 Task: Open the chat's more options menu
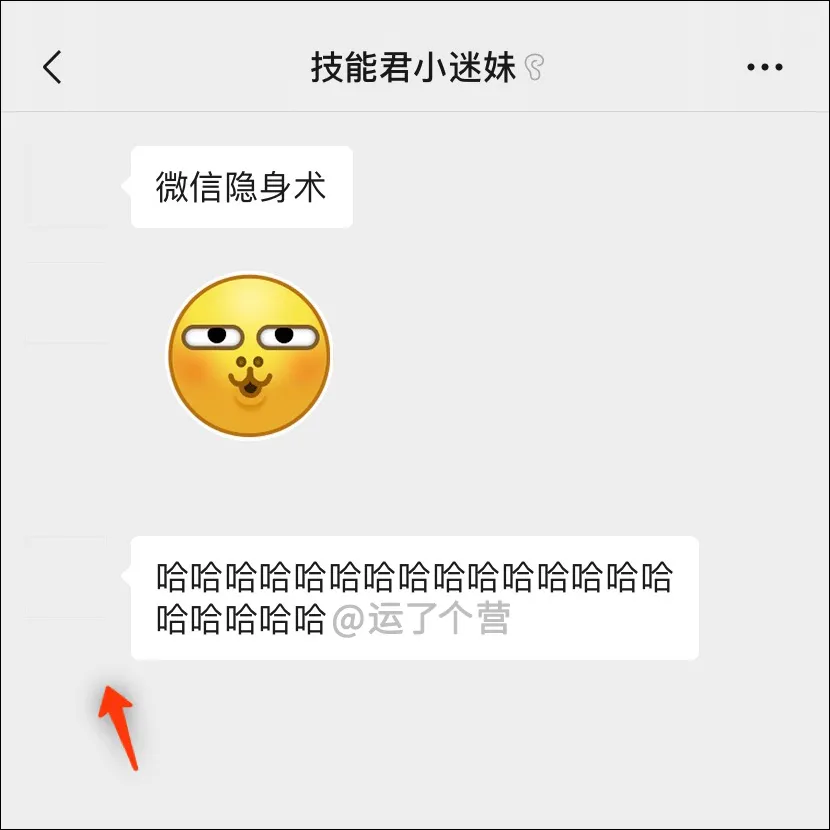(765, 67)
